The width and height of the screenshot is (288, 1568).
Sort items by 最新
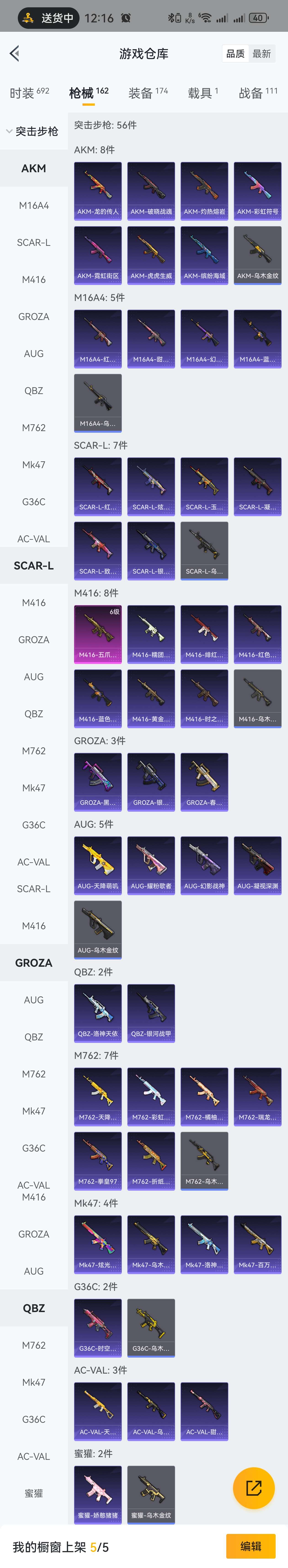pyautogui.click(x=262, y=54)
